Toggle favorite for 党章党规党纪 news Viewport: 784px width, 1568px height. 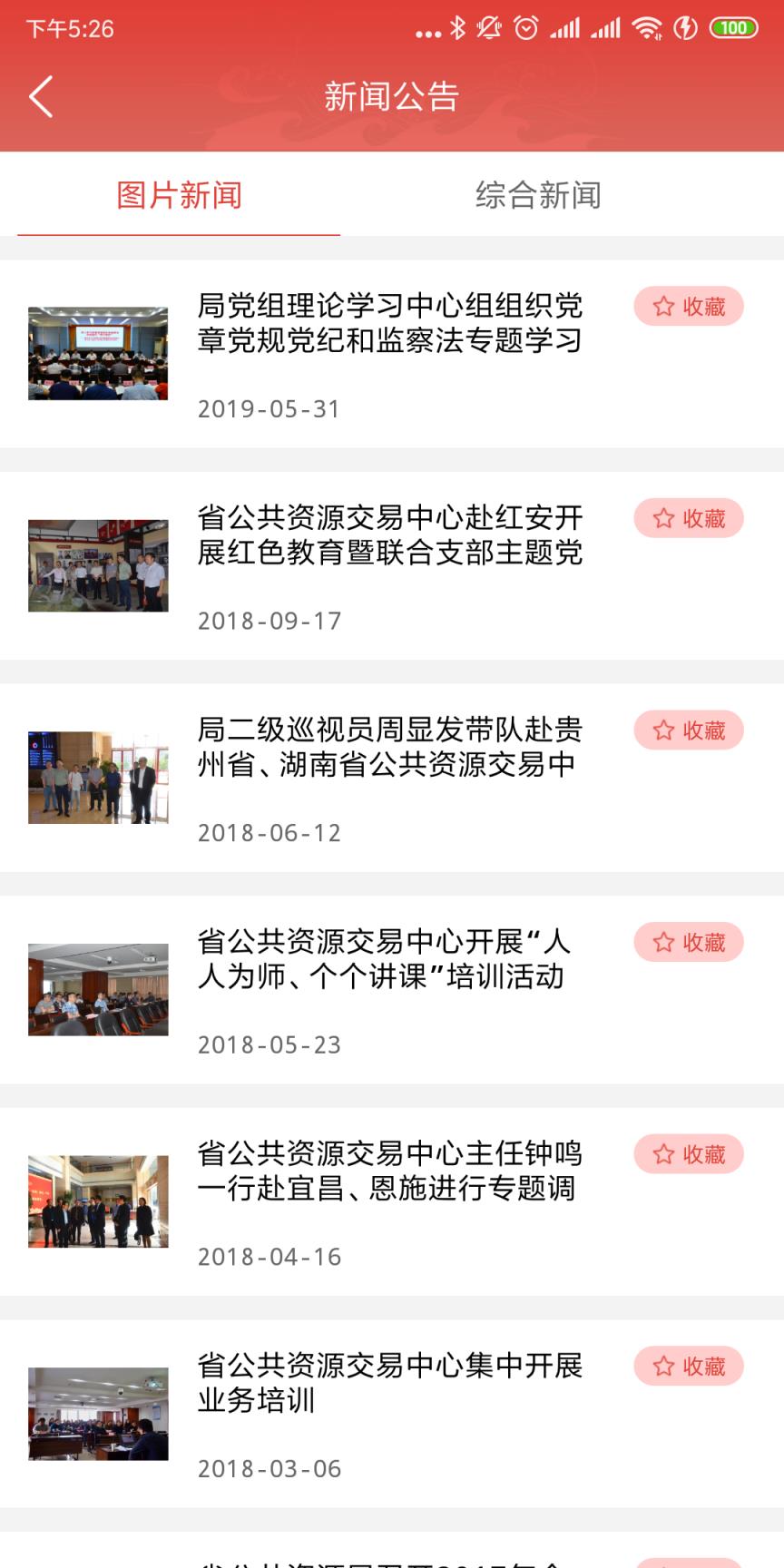coord(688,307)
